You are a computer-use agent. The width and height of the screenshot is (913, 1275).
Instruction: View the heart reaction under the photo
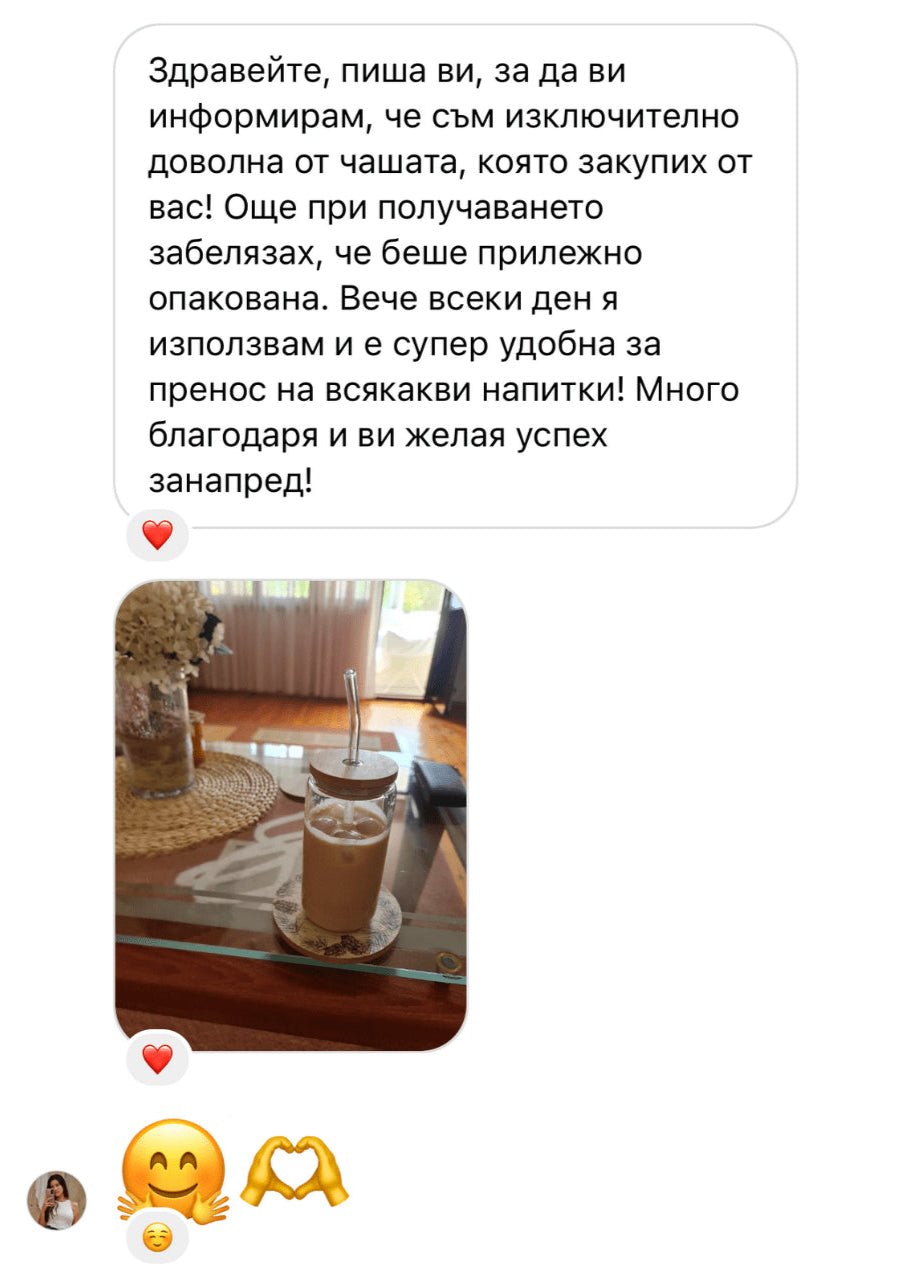[x=157, y=1058]
